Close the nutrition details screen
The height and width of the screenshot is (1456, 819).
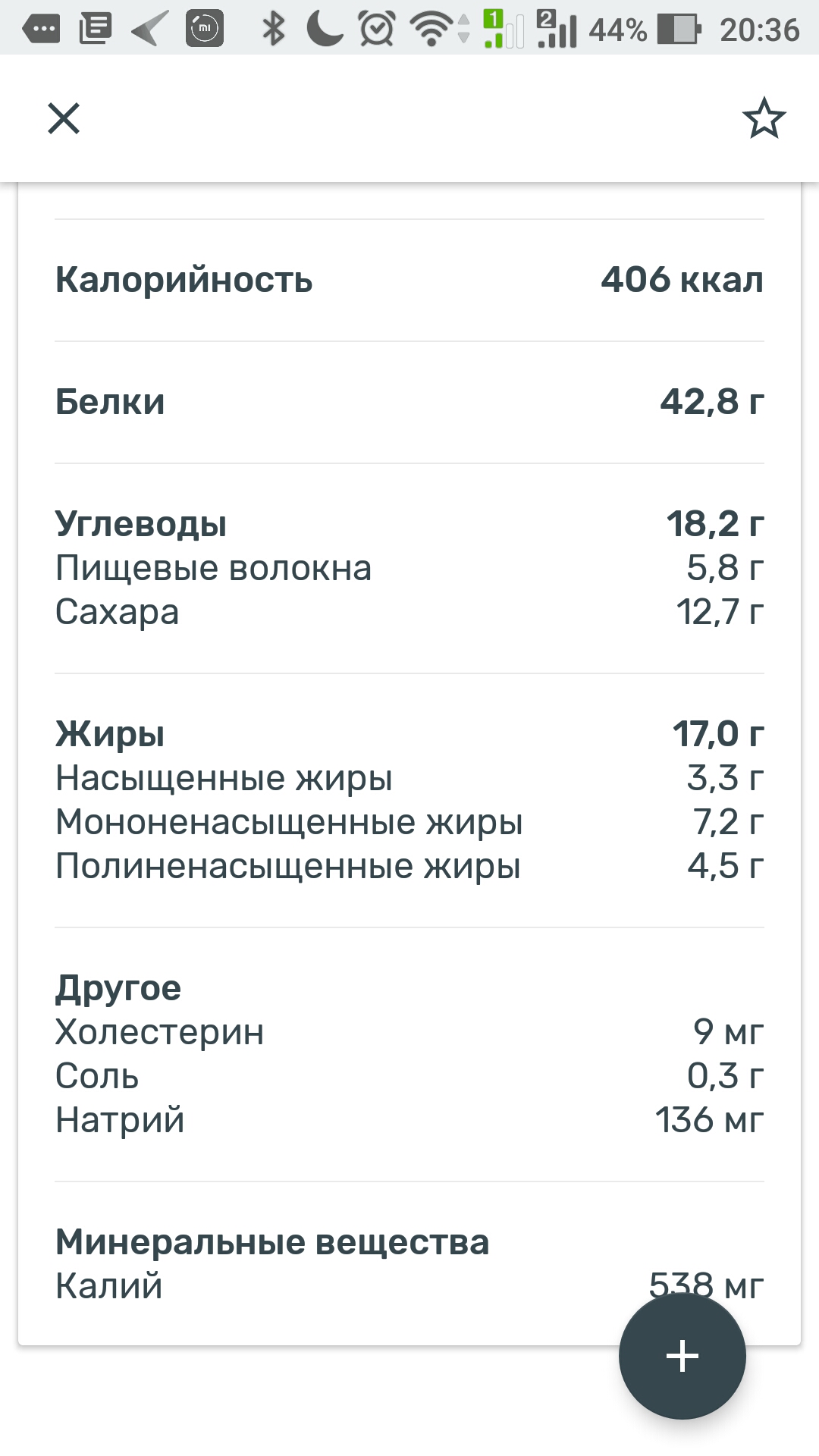click(64, 118)
